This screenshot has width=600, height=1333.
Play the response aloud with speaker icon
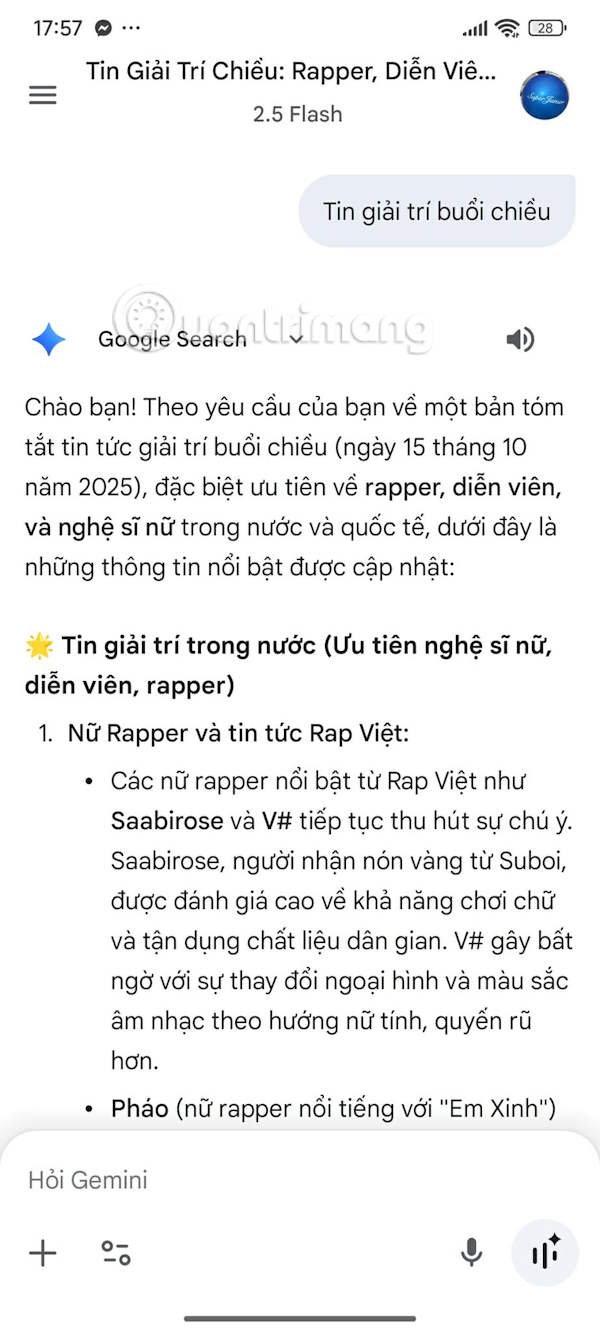coord(520,340)
